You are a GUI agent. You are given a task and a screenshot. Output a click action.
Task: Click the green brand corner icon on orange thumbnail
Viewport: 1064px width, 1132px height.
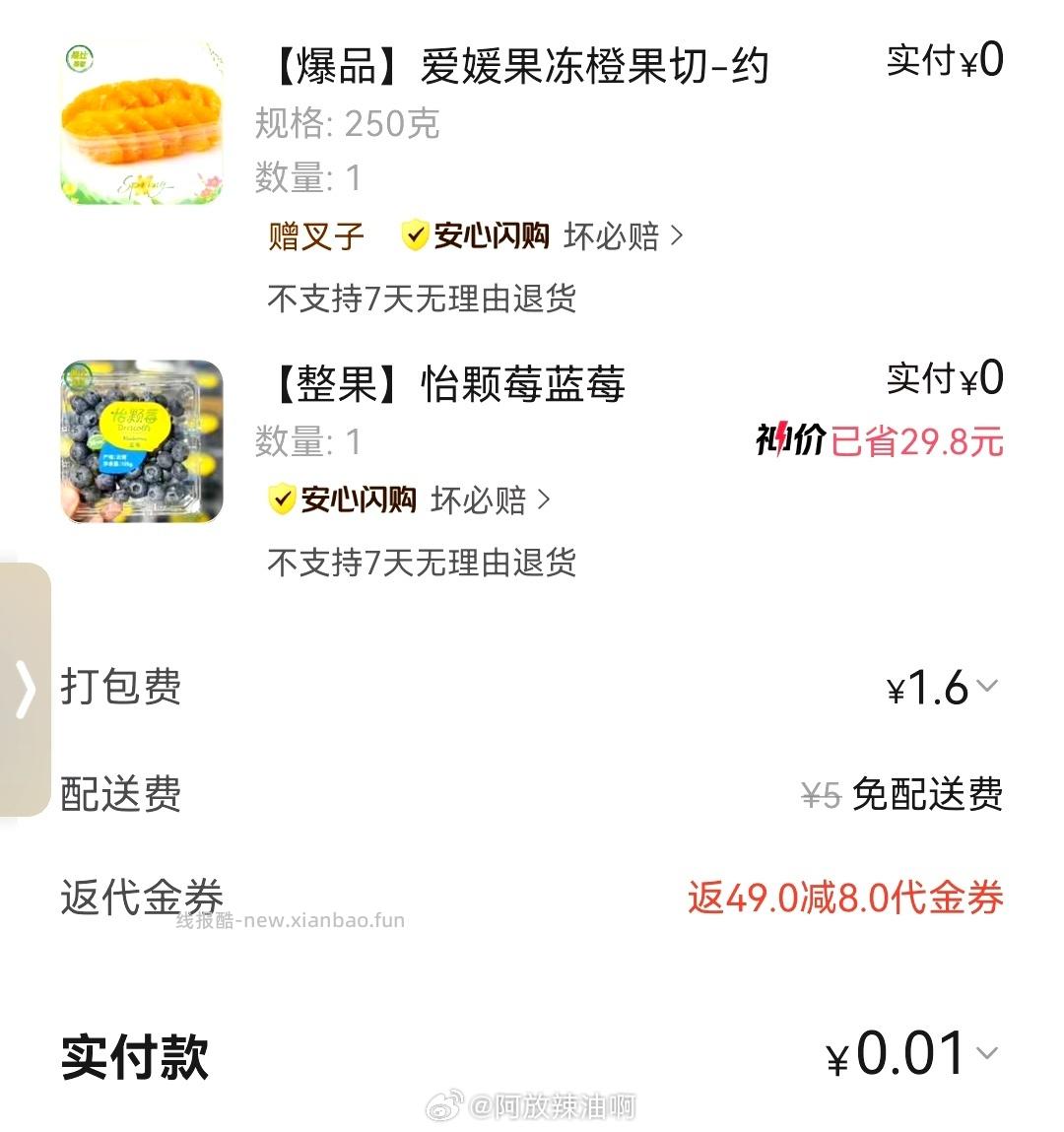click(x=82, y=55)
